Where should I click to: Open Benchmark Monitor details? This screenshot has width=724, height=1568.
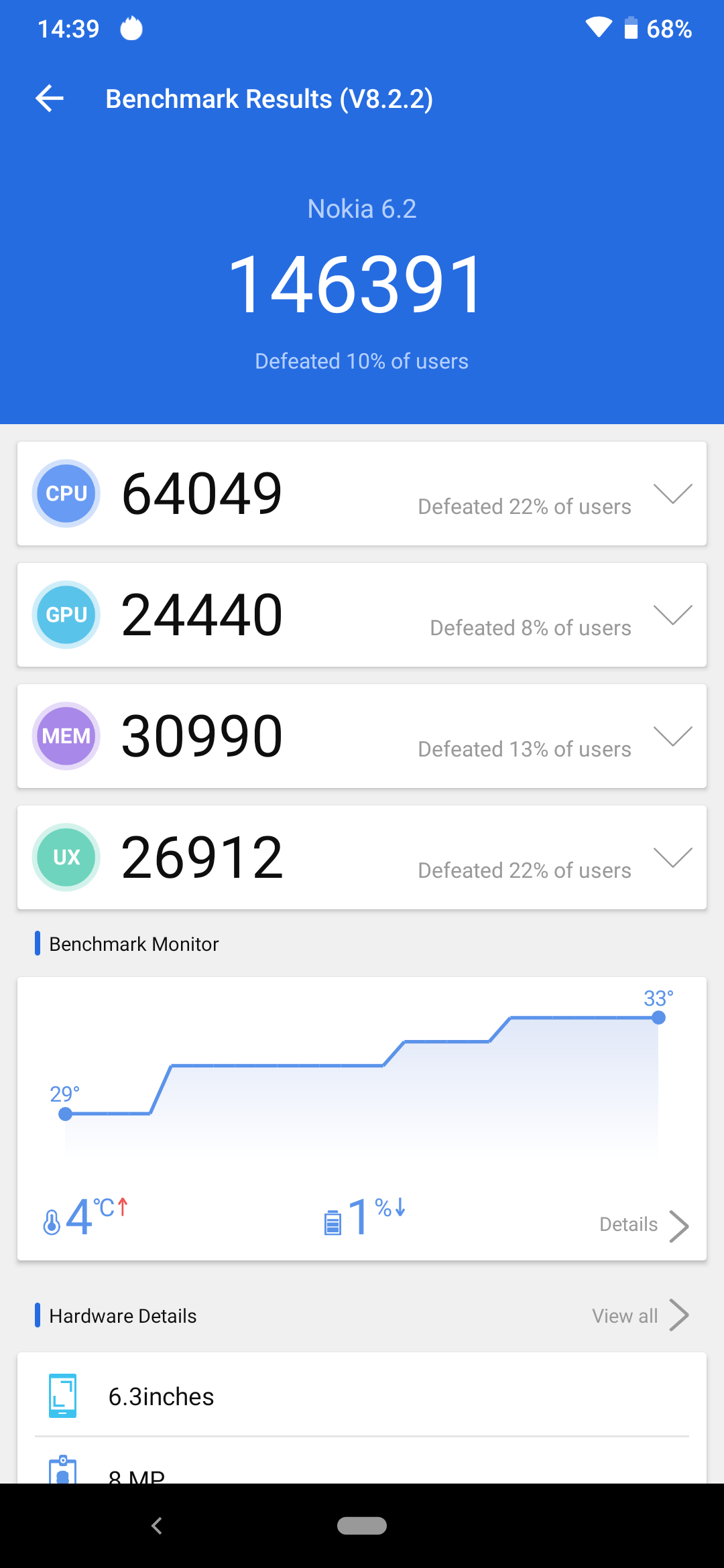pyautogui.click(x=644, y=1226)
